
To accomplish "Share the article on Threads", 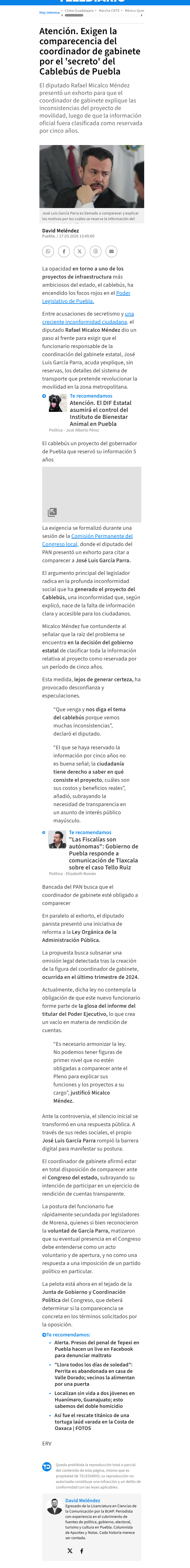I will tap(95, 251).
